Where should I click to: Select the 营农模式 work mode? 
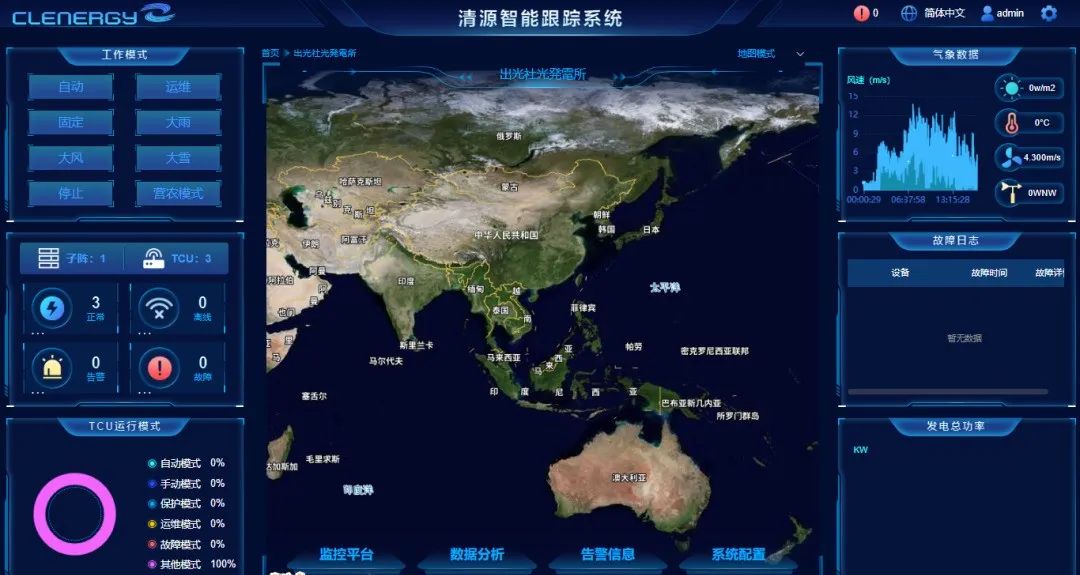click(178, 193)
